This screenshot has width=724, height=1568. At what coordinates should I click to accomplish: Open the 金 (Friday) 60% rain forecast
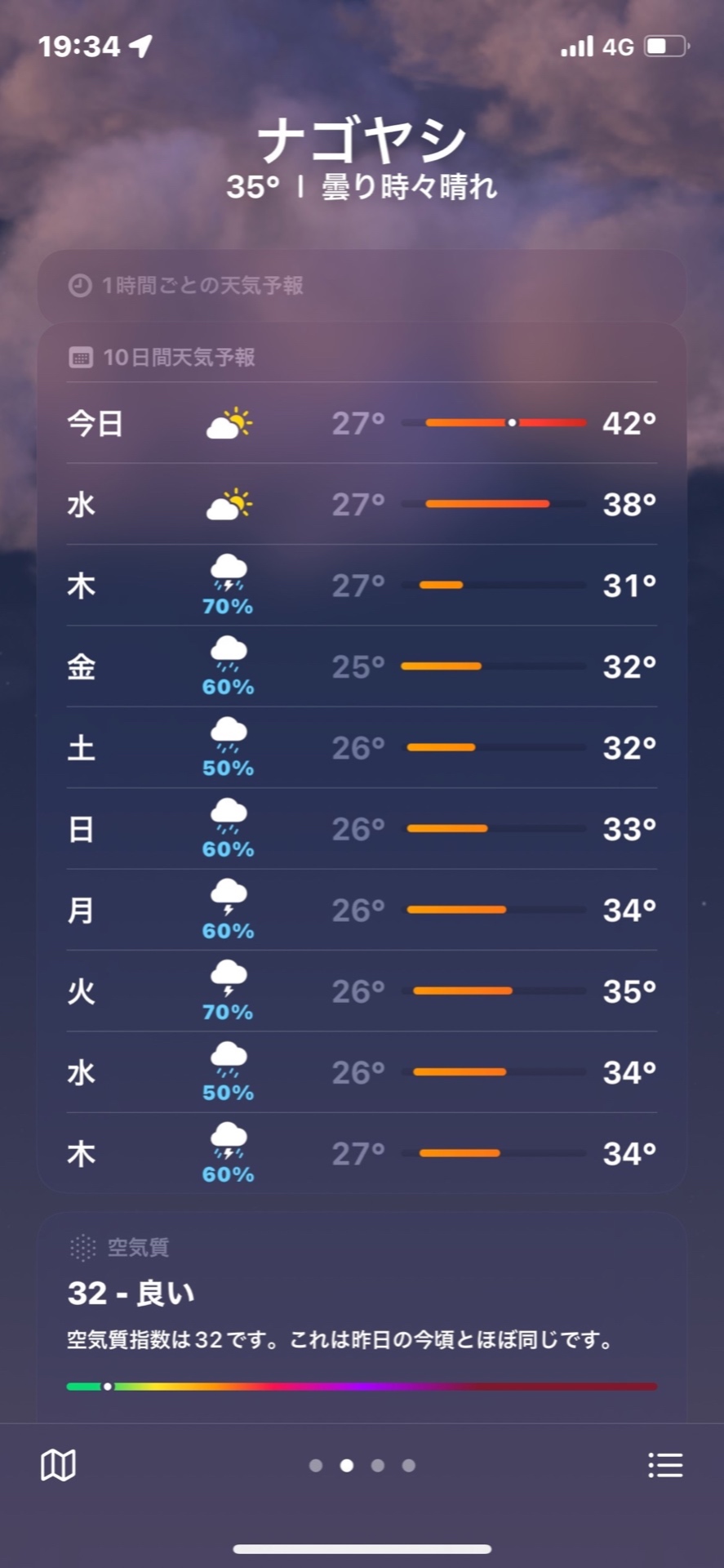coord(362,666)
